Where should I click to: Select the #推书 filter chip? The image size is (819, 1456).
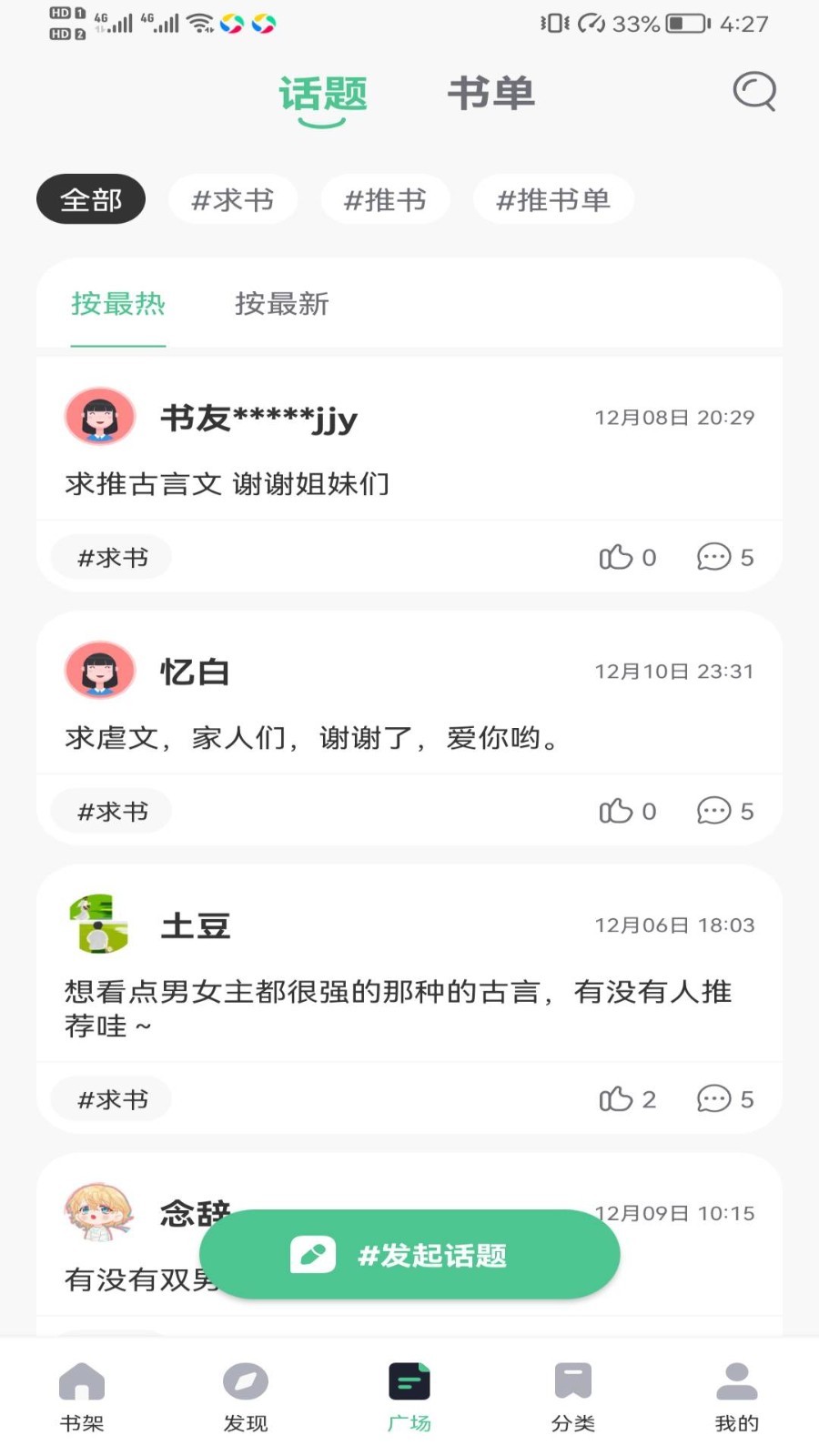point(386,199)
